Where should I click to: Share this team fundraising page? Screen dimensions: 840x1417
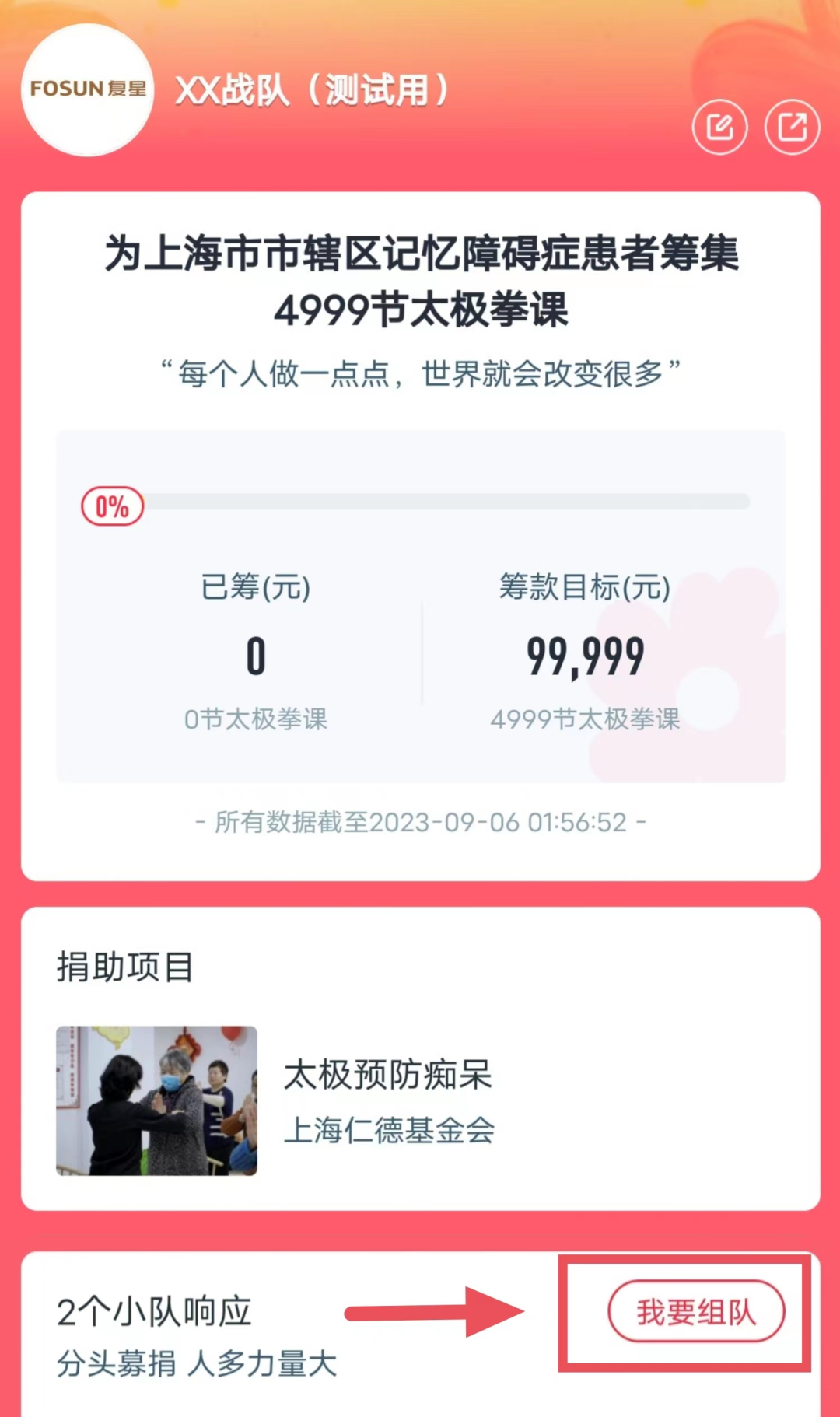pos(792,128)
